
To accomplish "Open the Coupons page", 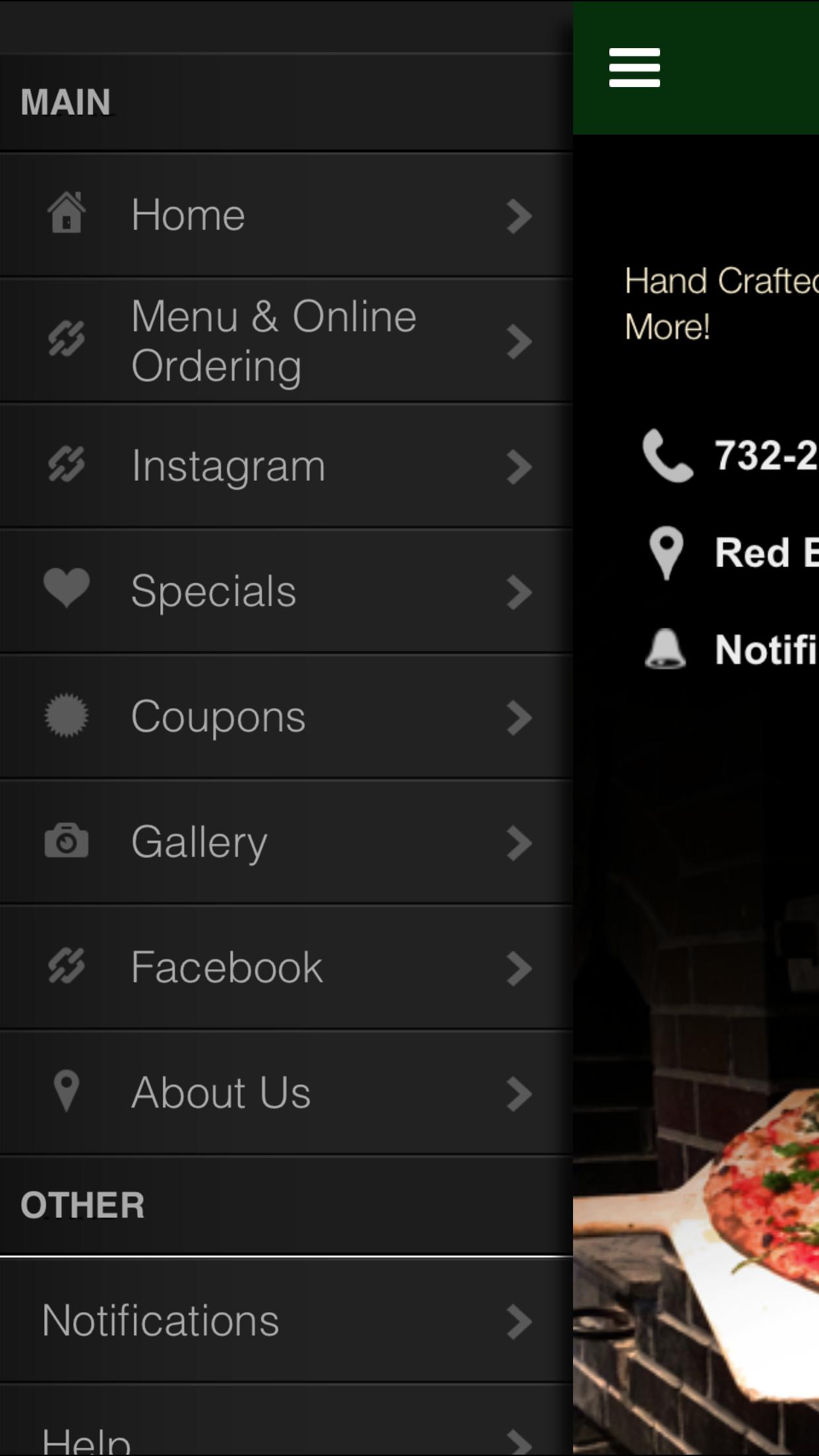I will coord(286,716).
